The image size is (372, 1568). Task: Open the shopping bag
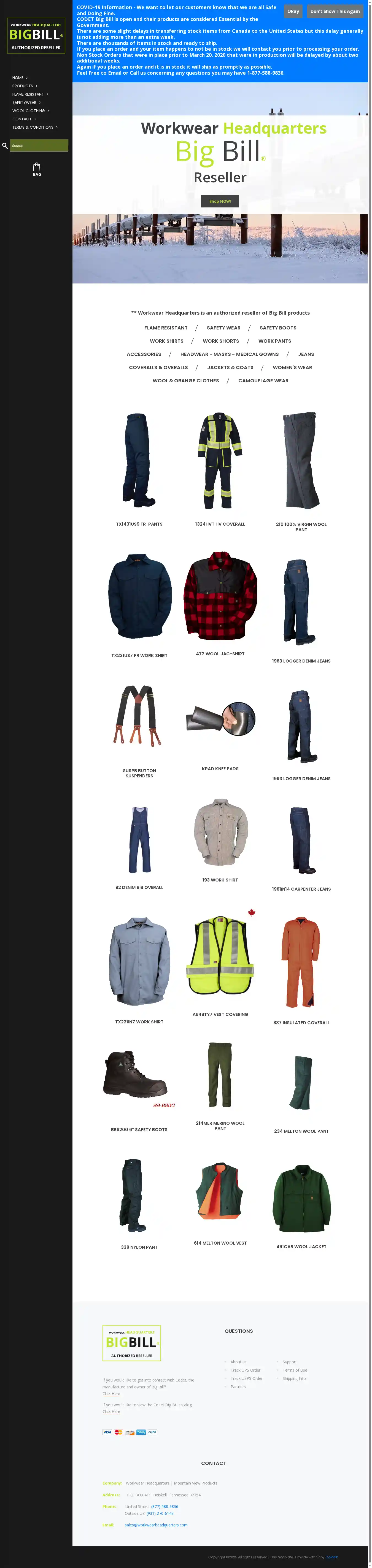[x=37, y=169]
